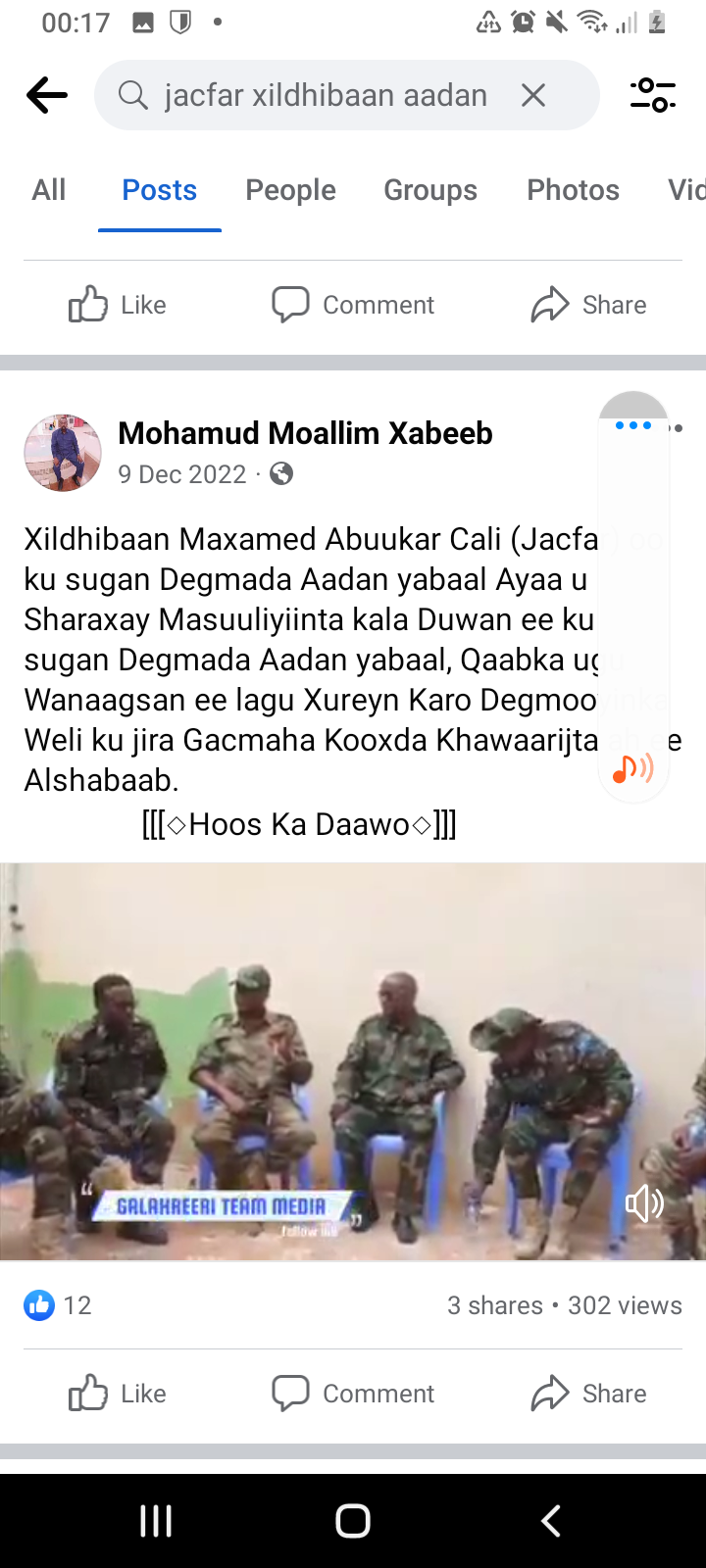
Task: Switch to the All tab
Action: [49, 190]
